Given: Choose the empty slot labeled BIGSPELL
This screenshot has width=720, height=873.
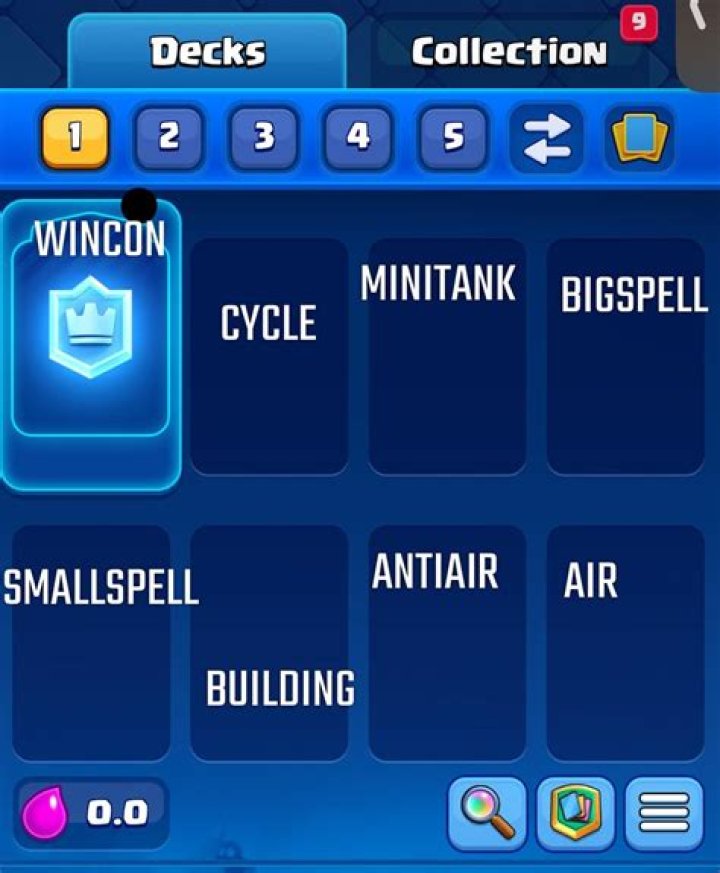Looking at the screenshot, I should click(625, 356).
